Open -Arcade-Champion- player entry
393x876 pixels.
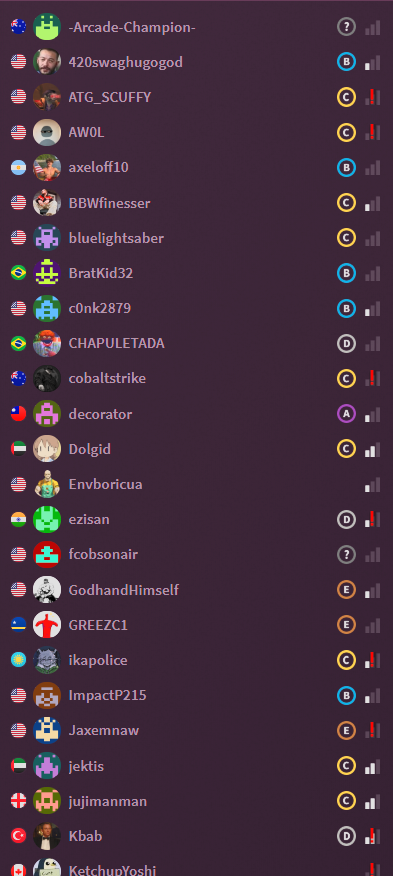(196, 27)
